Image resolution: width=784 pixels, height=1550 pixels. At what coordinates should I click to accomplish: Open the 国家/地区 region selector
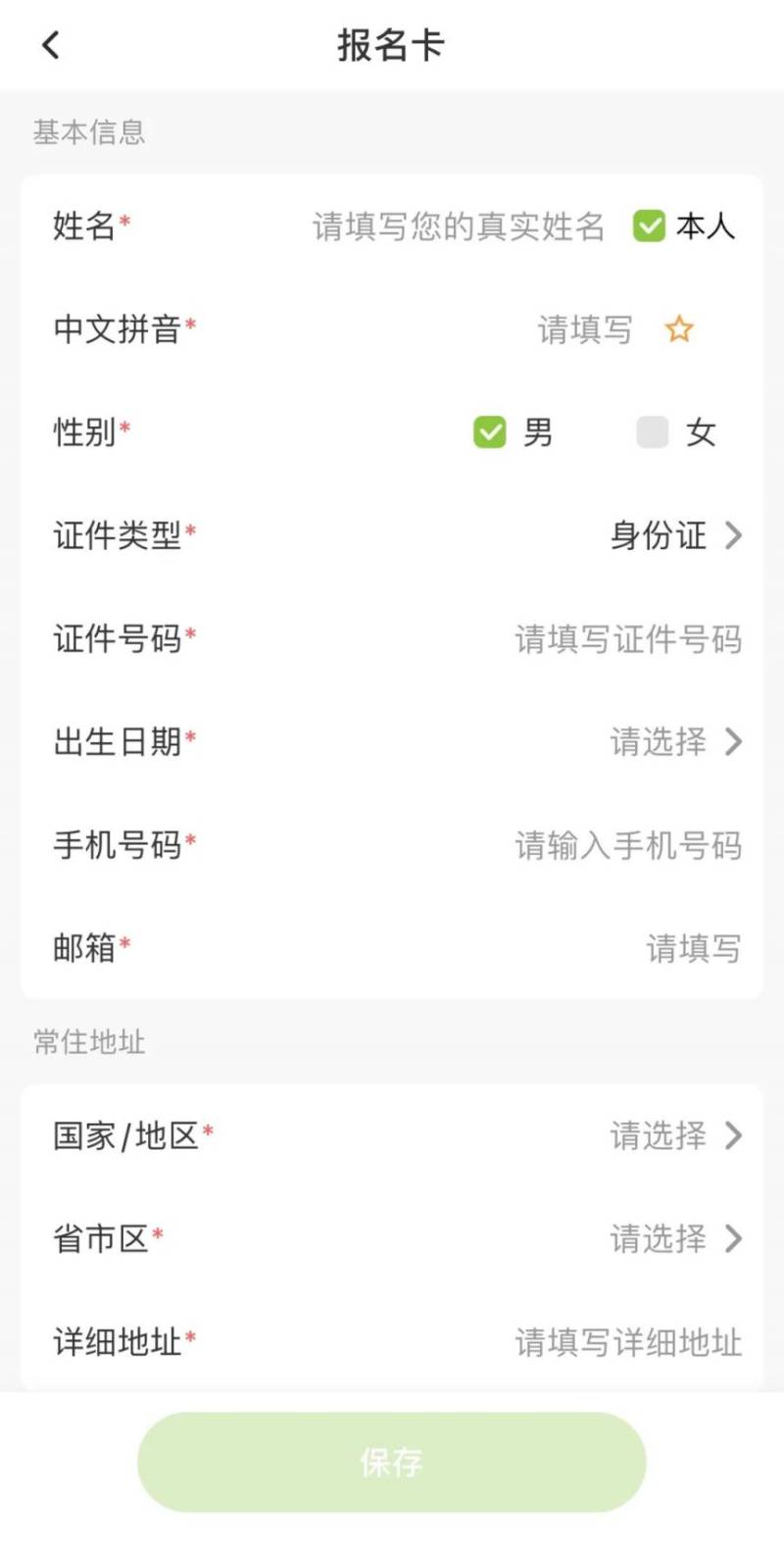[x=657, y=1136]
